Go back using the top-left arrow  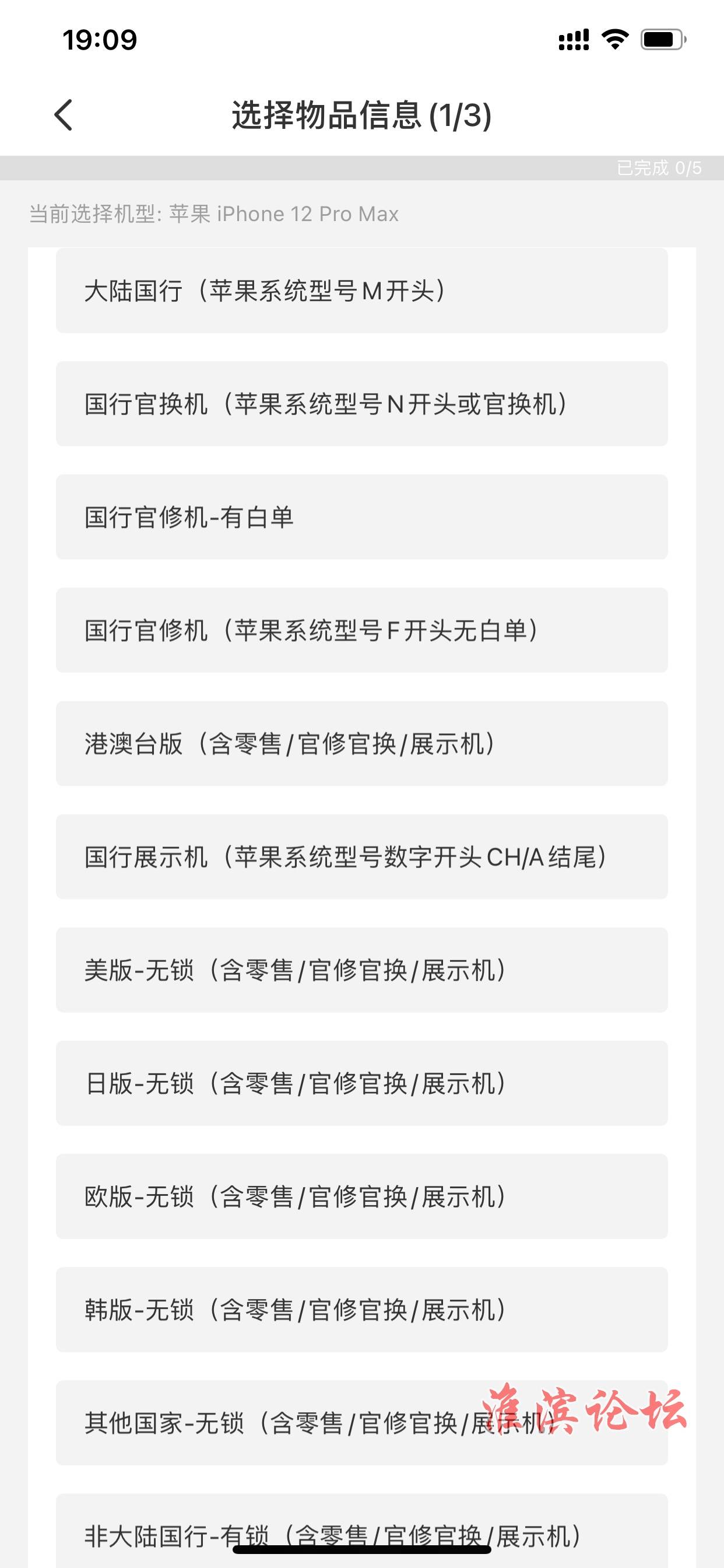pos(64,115)
